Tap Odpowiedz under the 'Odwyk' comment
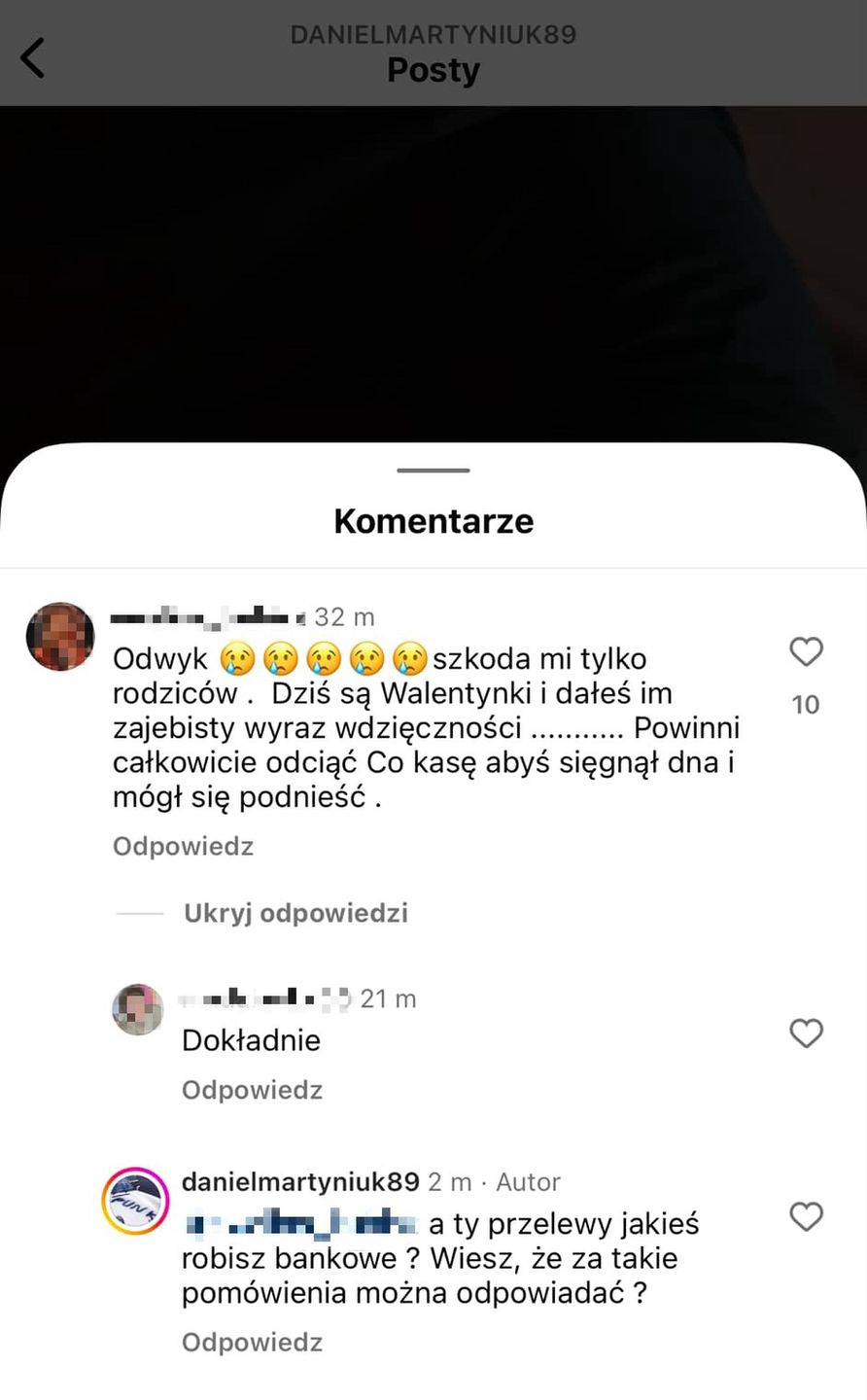Screen dimensions: 867x1400 183,846
